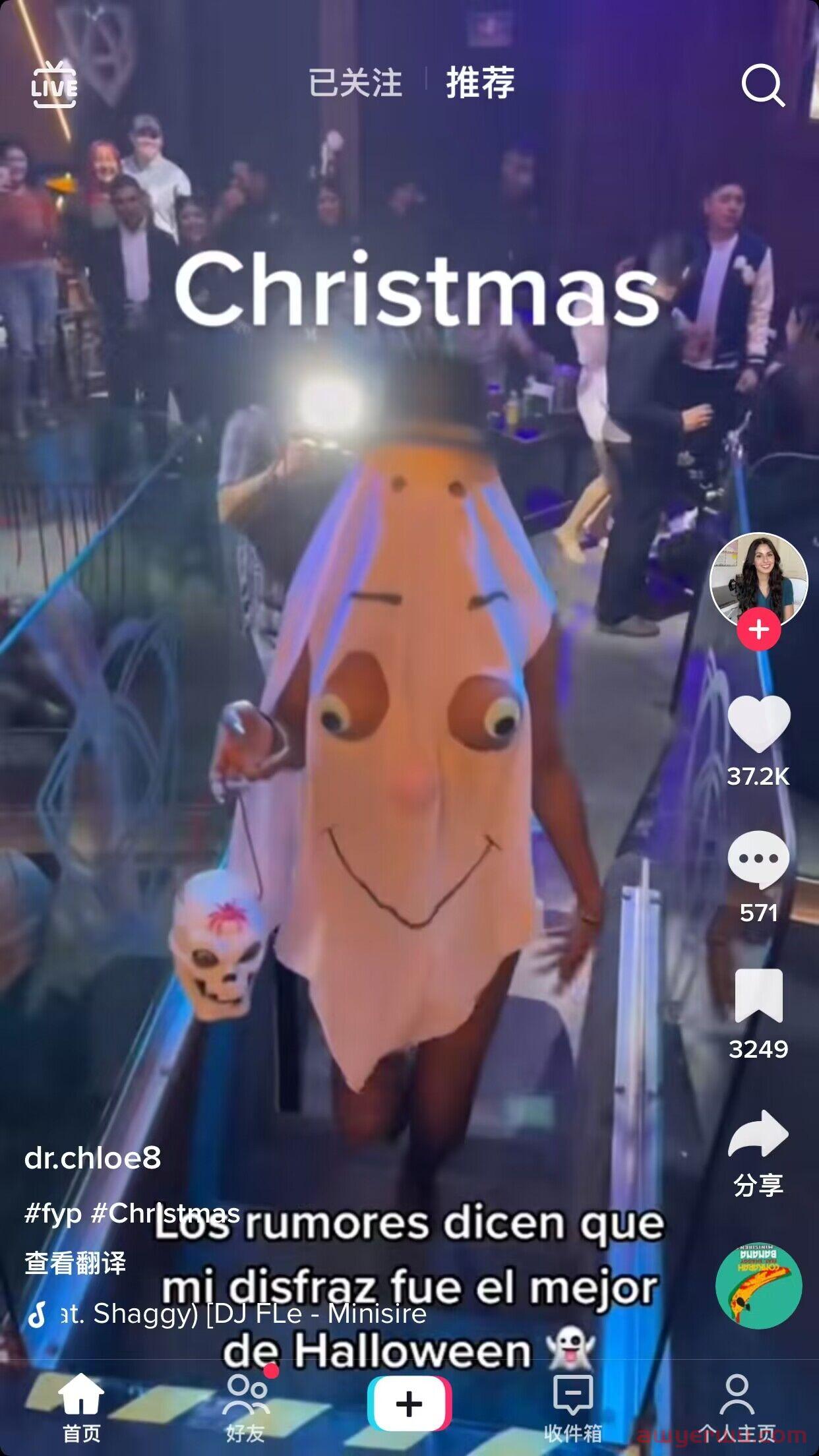Open the search magnifier
The width and height of the screenshot is (819, 1456).
[x=762, y=85]
